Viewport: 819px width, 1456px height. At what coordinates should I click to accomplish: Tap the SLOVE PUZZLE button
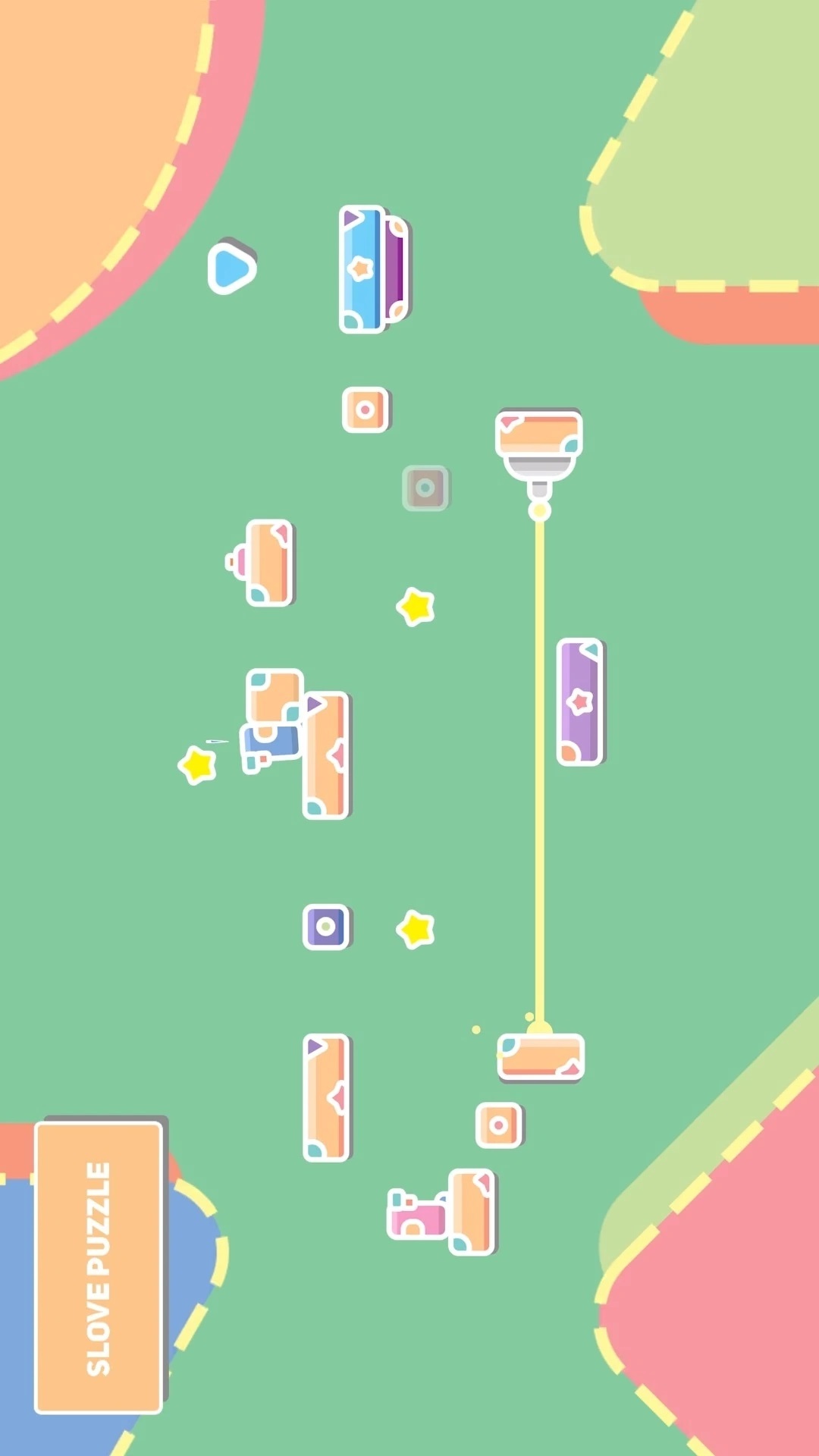click(x=99, y=1267)
